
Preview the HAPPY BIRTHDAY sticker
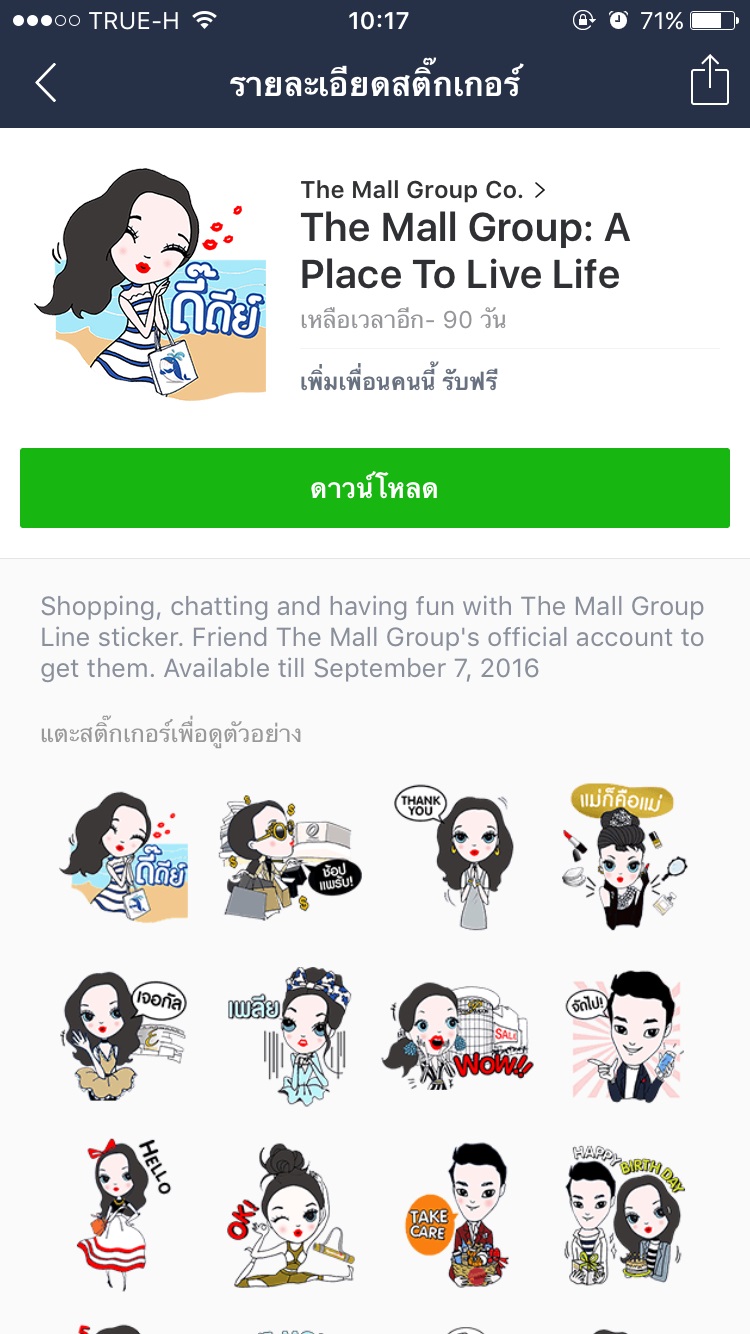pos(625,1213)
